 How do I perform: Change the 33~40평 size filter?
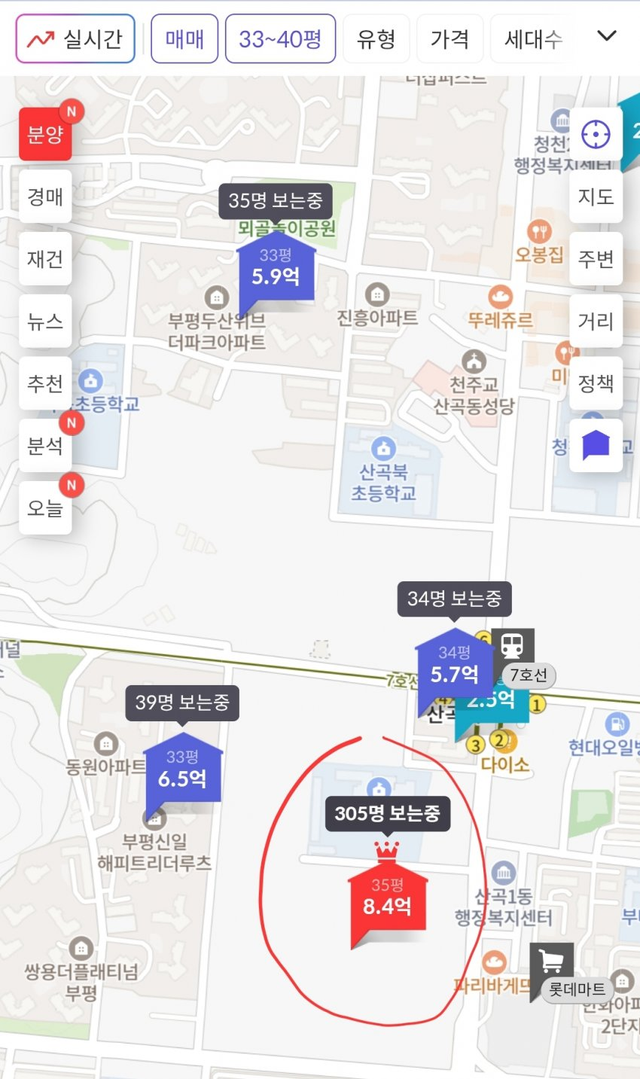[280, 39]
